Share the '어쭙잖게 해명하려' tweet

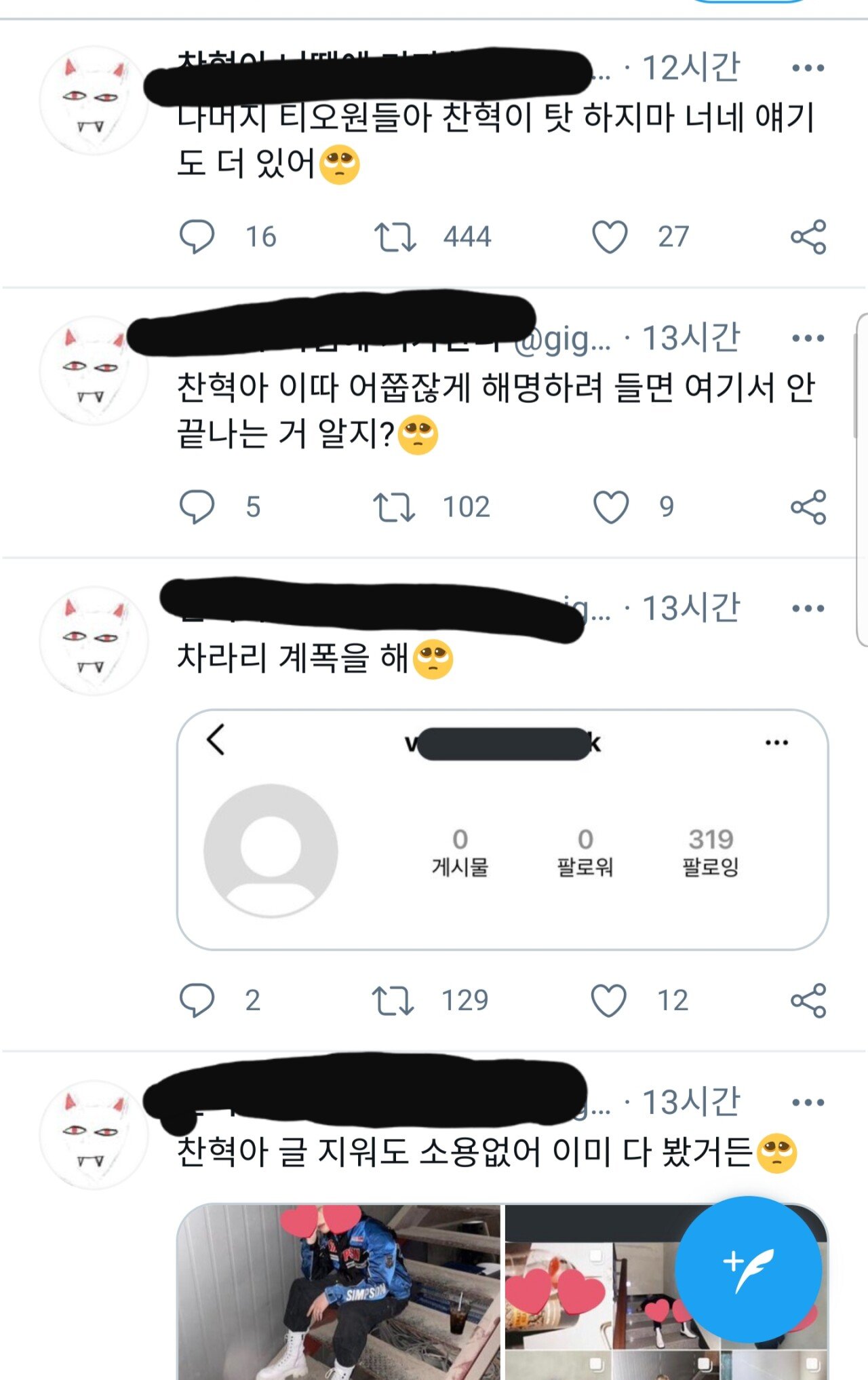[x=808, y=507]
